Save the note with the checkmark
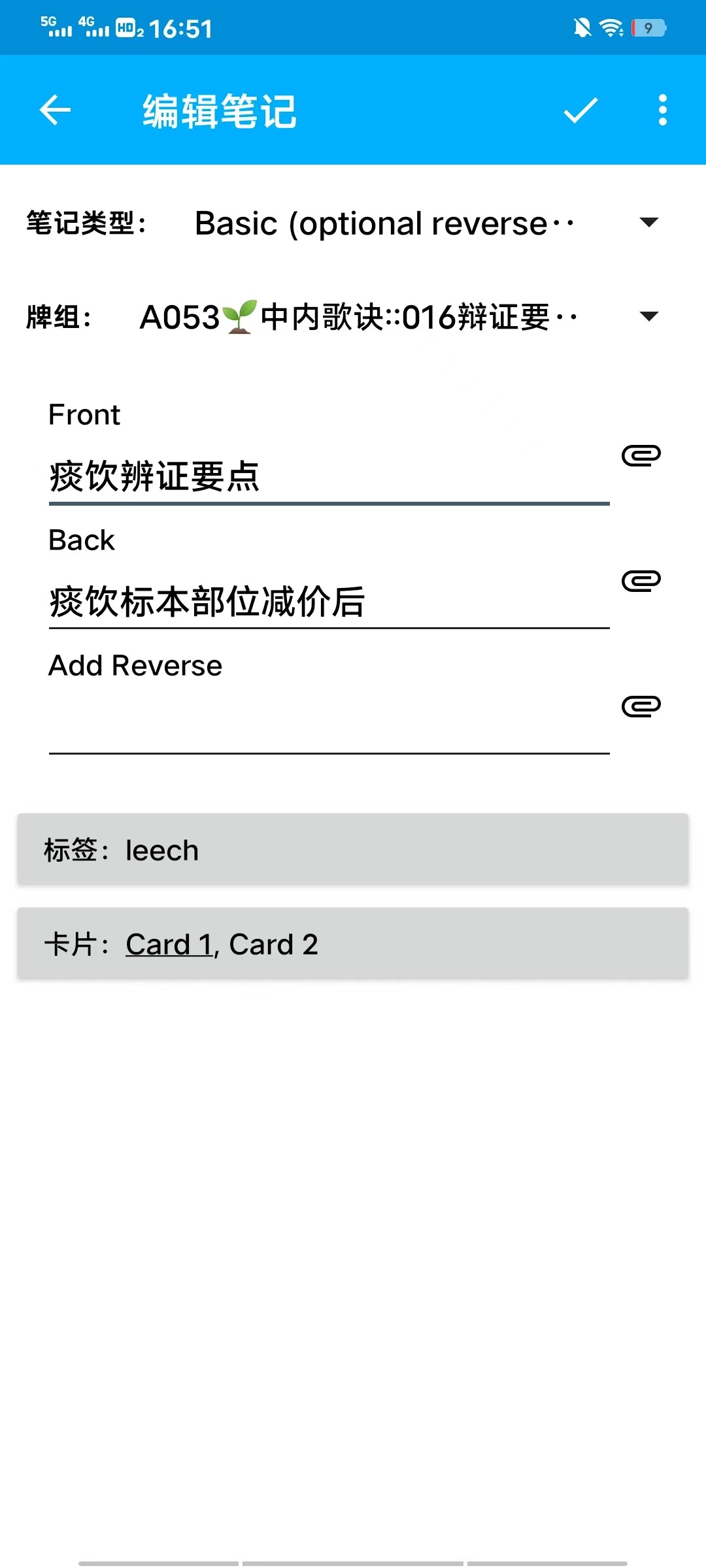The height and width of the screenshot is (1568, 706). point(580,110)
